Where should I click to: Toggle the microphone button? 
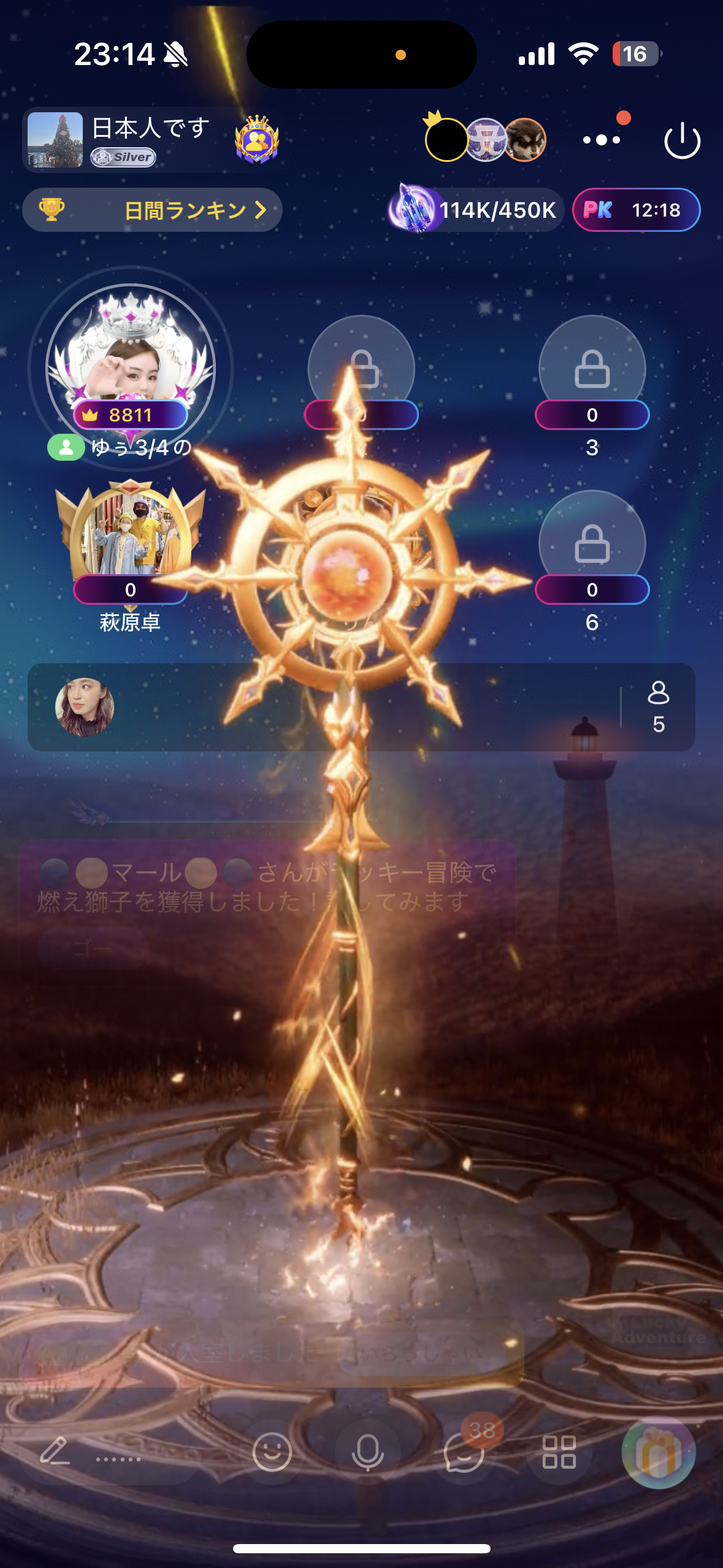pos(367,1452)
